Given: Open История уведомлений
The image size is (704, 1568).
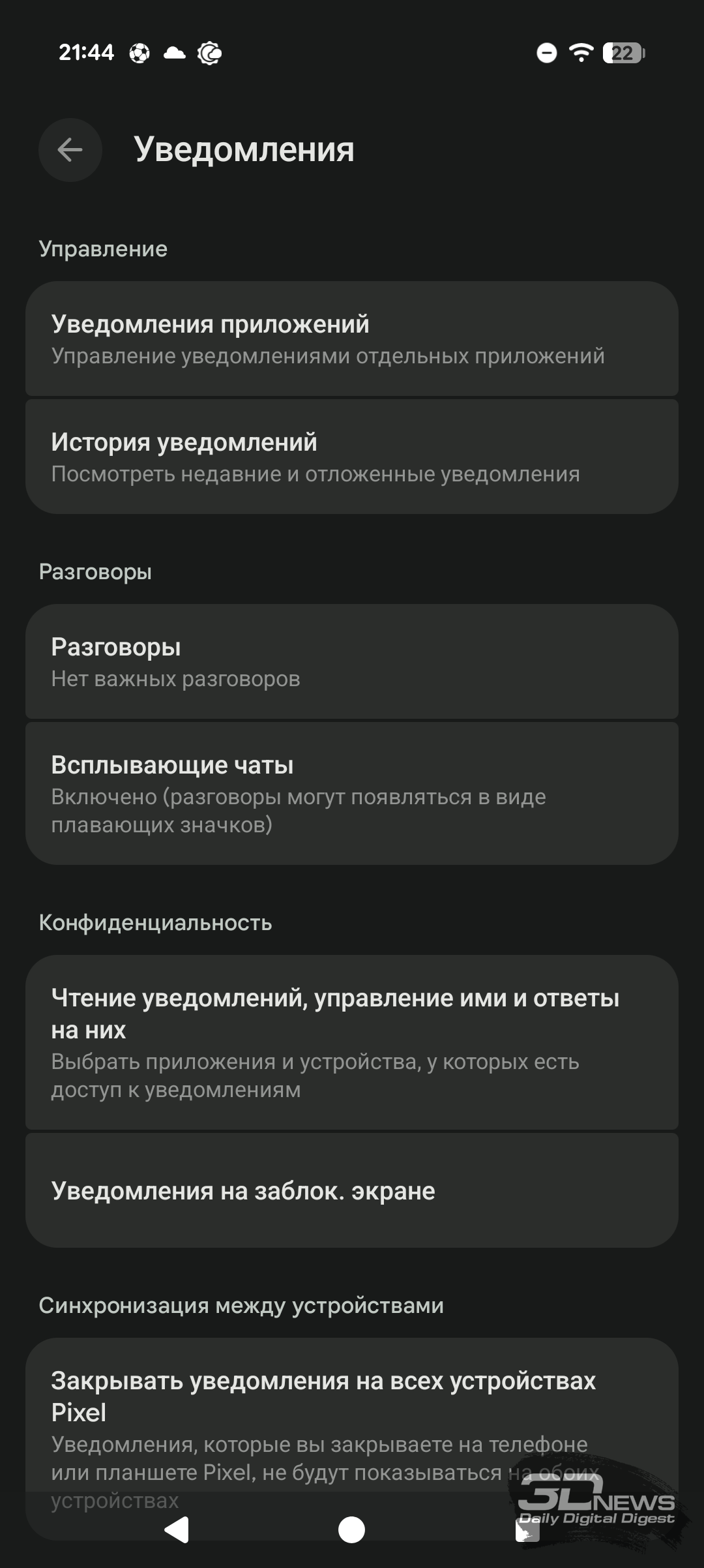Looking at the screenshot, I should pos(352,457).
